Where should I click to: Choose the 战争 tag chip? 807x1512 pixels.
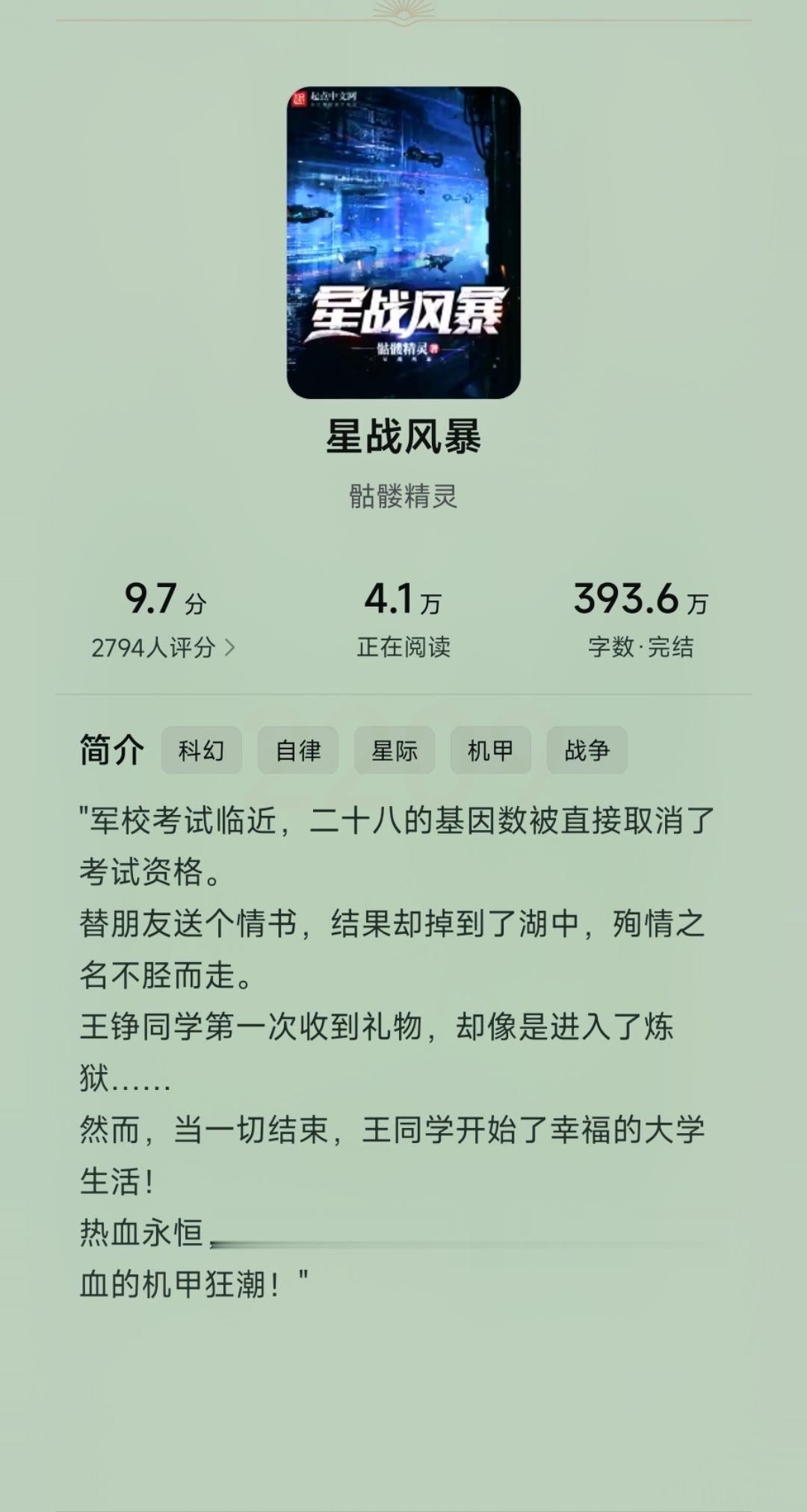(587, 750)
